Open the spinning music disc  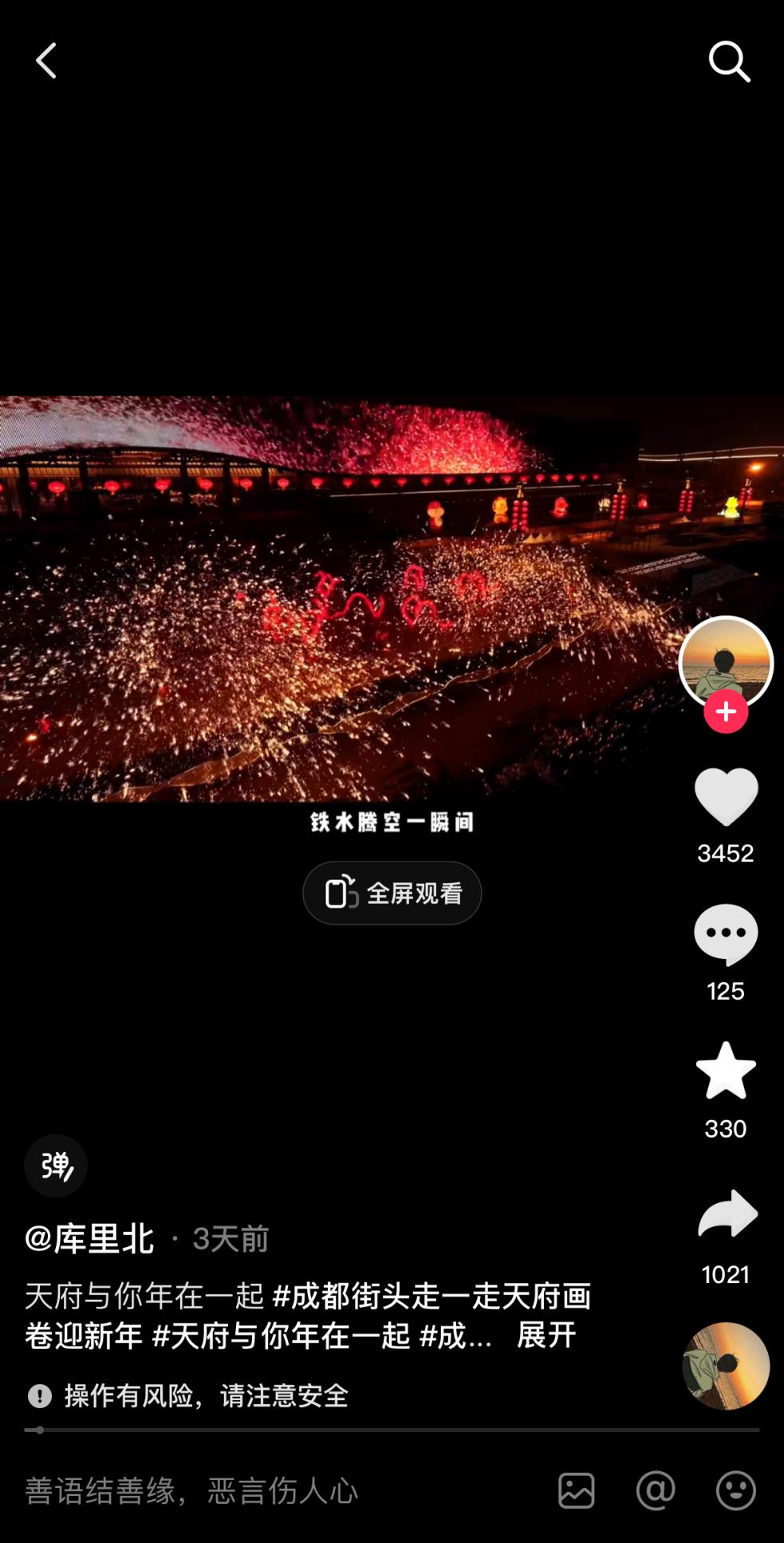coord(726,1366)
